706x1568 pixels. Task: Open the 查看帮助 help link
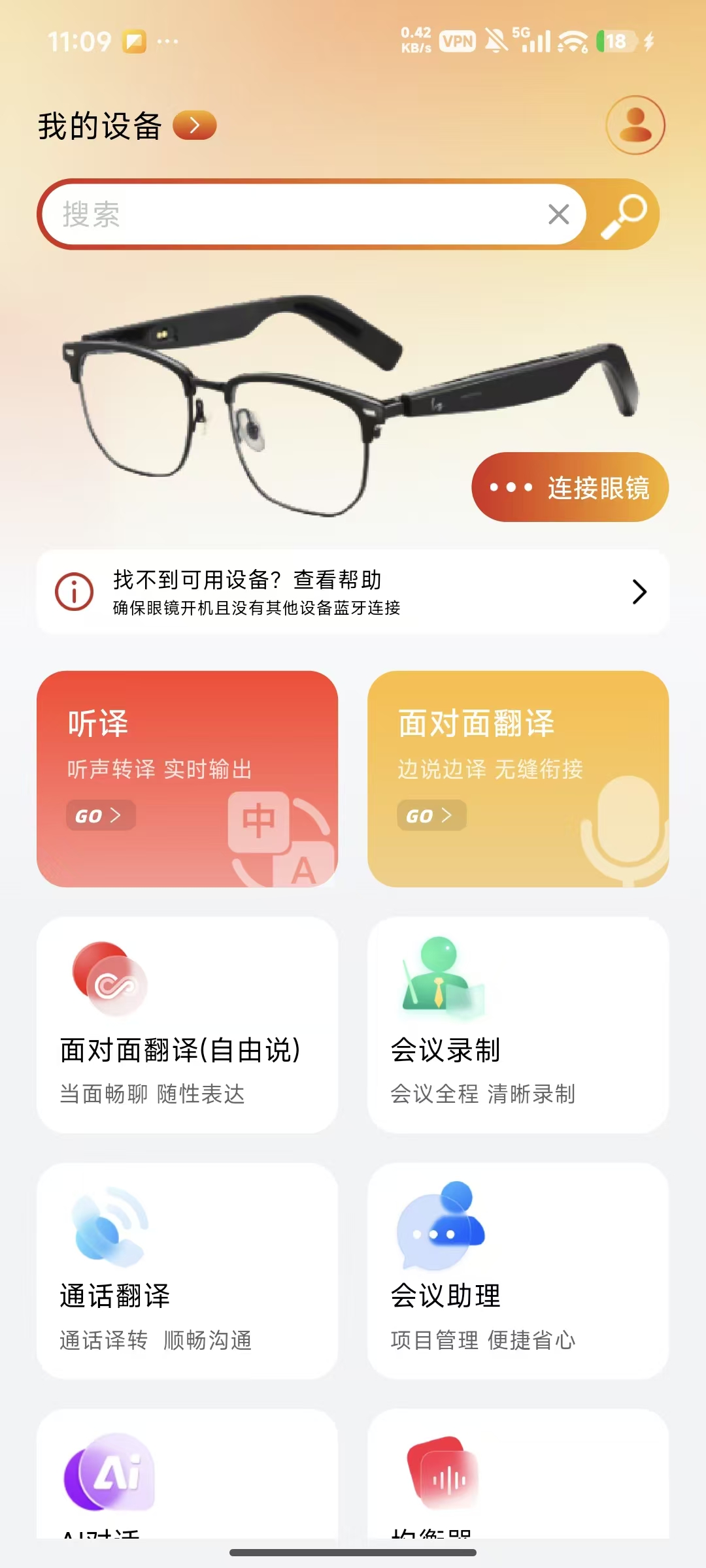tap(340, 579)
